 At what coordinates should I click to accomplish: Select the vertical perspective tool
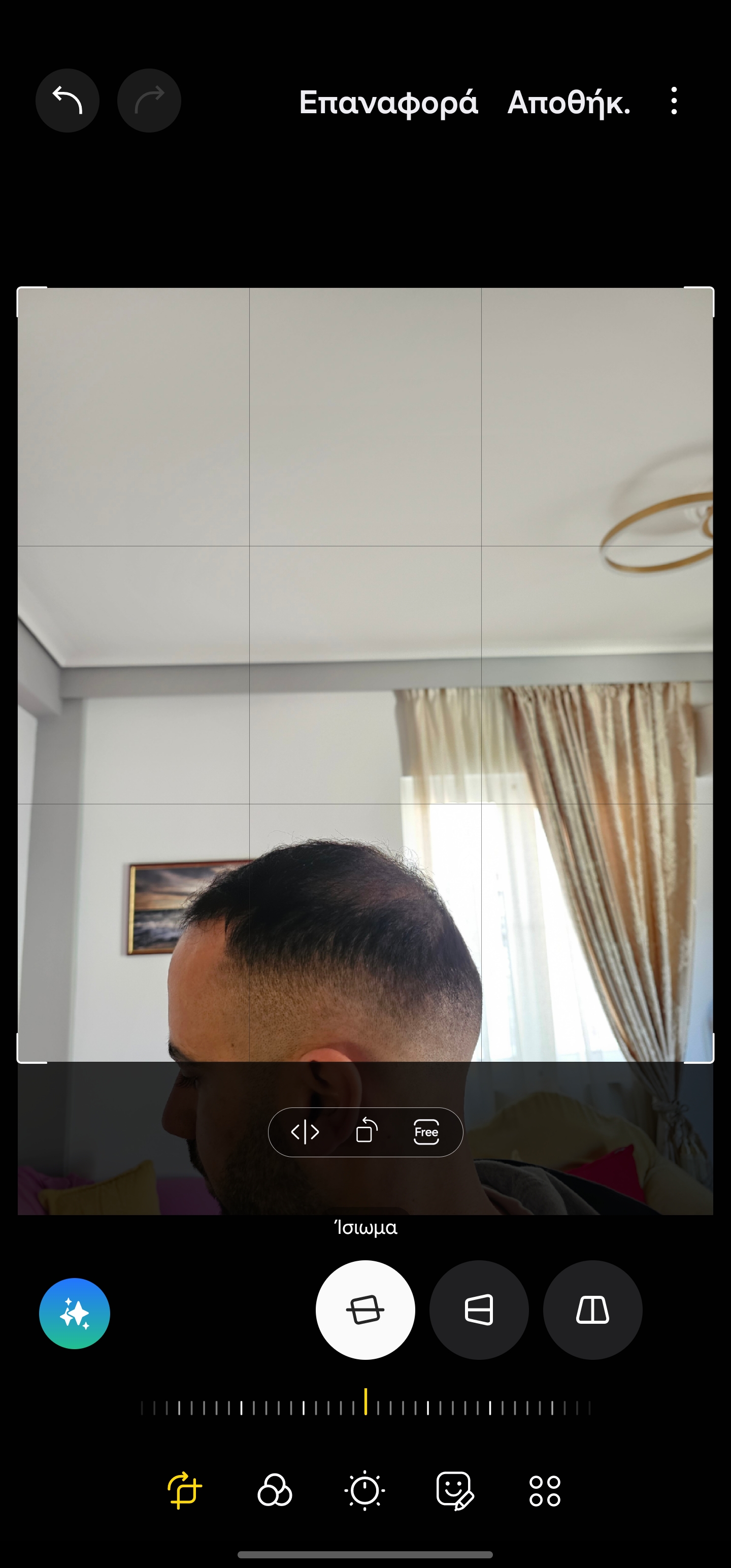click(x=592, y=1310)
